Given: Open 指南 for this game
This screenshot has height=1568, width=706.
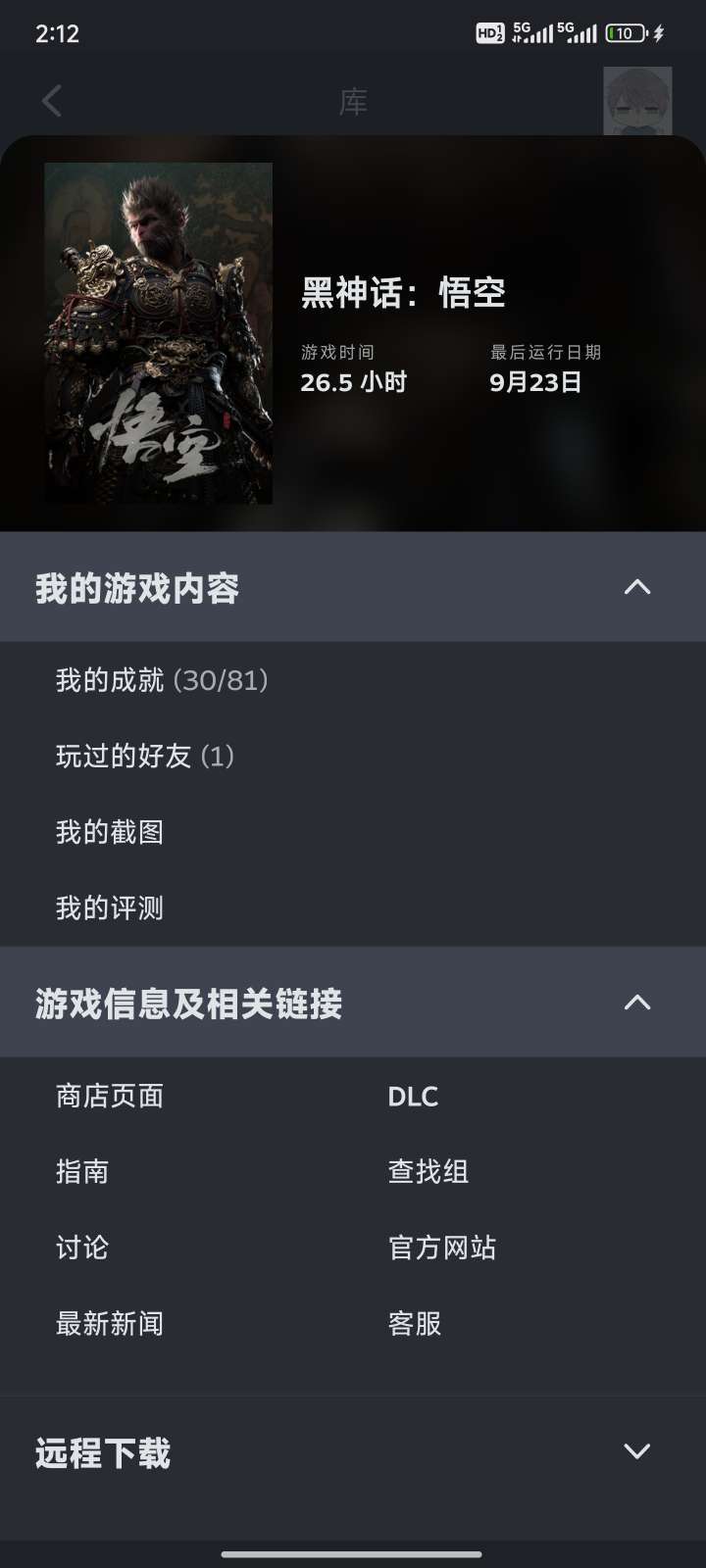Looking at the screenshot, I should tap(82, 1171).
